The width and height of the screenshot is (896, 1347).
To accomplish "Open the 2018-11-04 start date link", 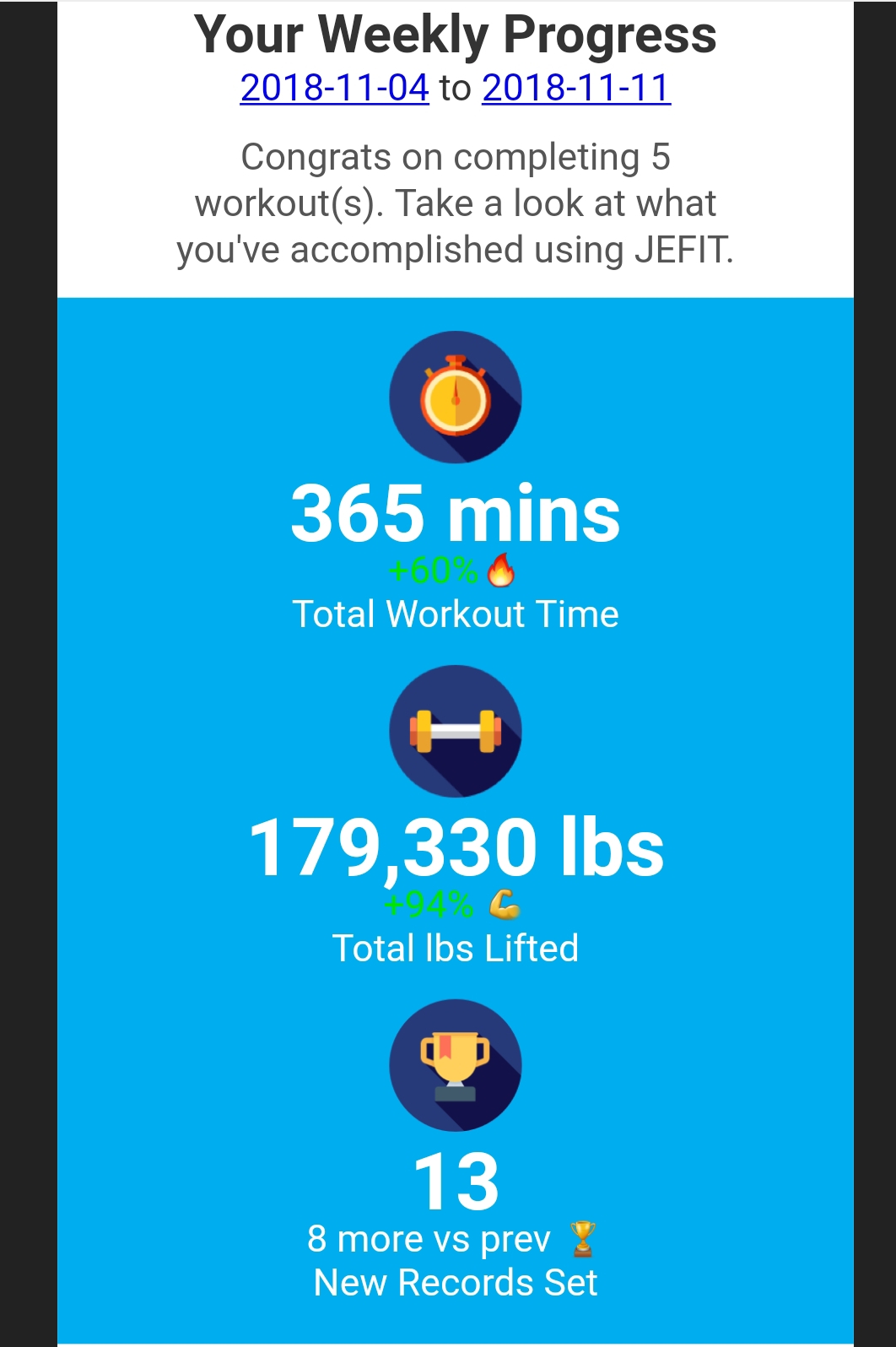I will [334, 88].
